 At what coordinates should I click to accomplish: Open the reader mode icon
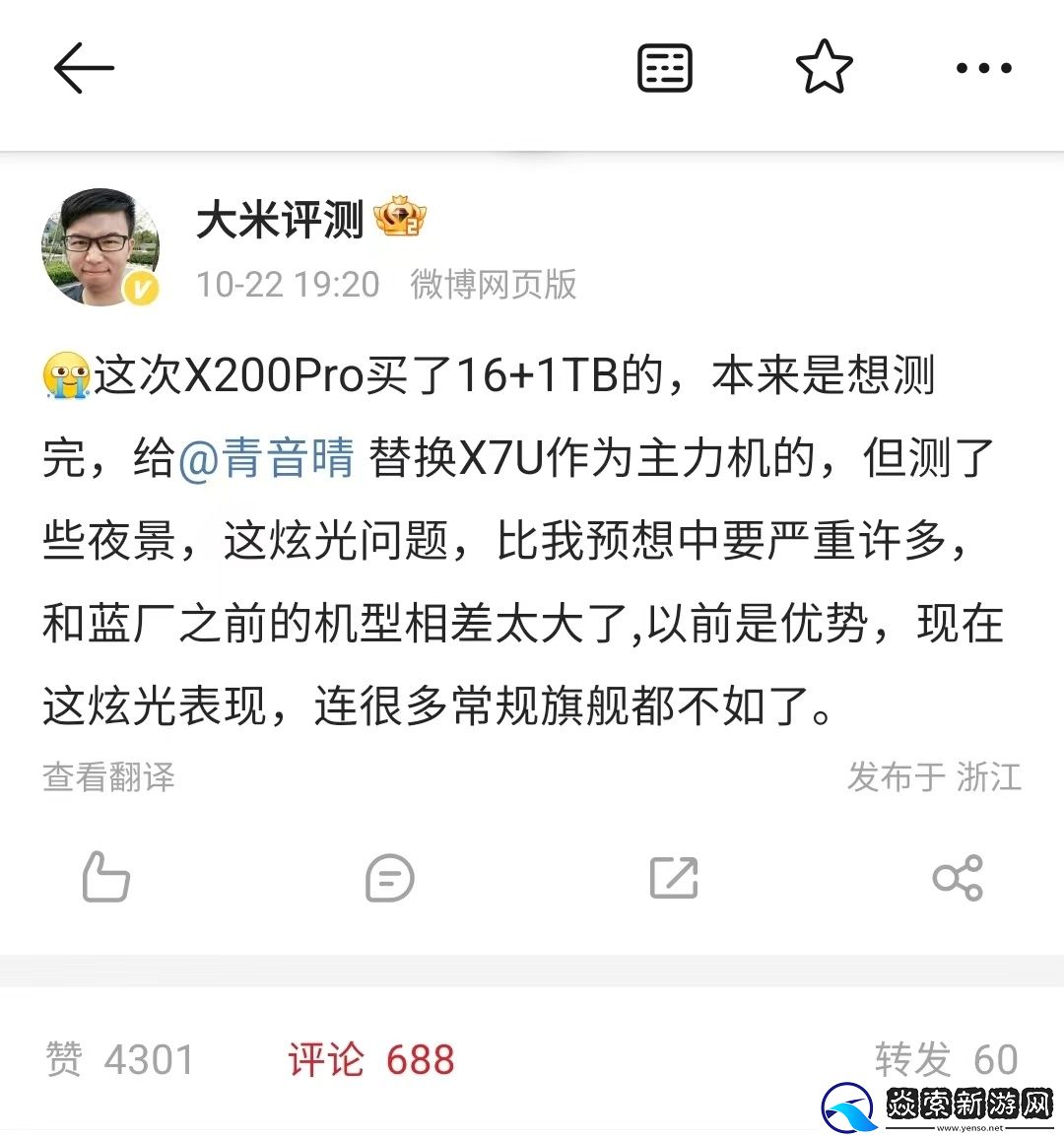click(665, 68)
